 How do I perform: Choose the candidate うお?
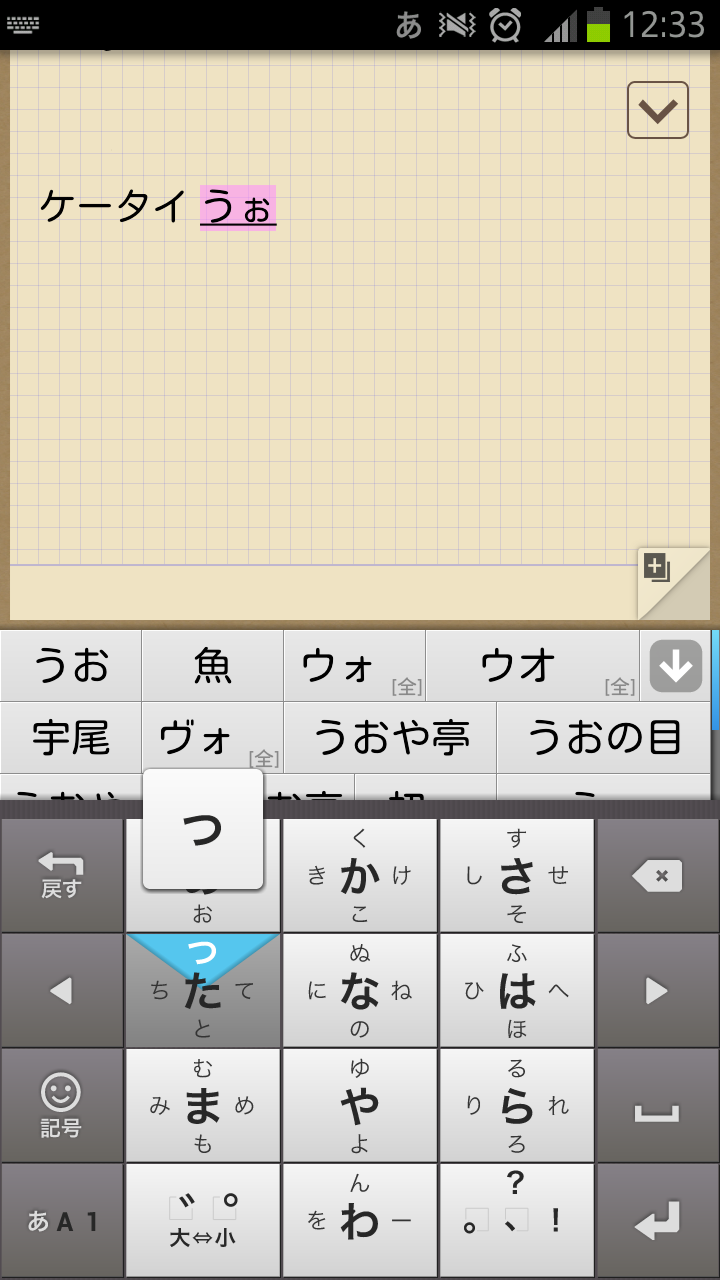(70, 665)
